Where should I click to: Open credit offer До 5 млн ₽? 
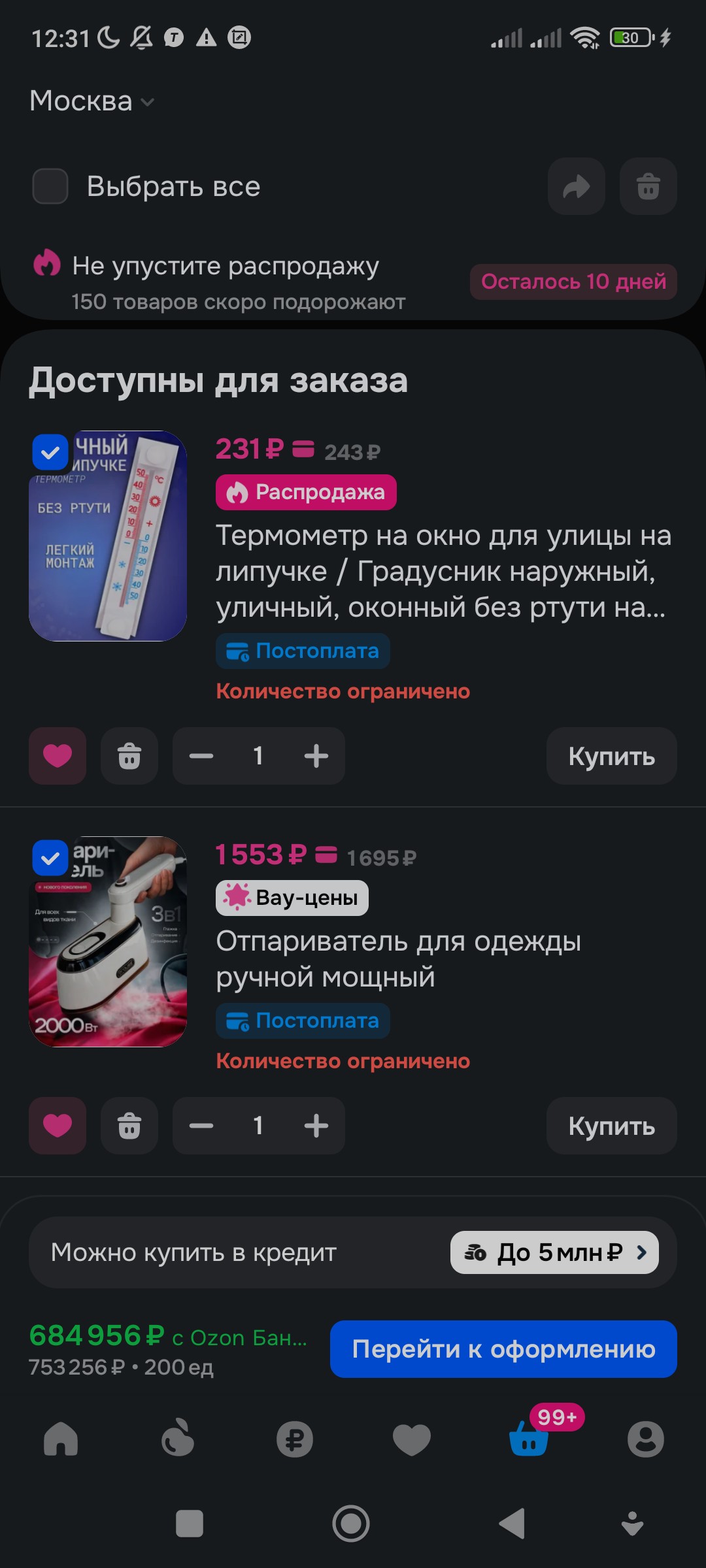tap(554, 1252)
